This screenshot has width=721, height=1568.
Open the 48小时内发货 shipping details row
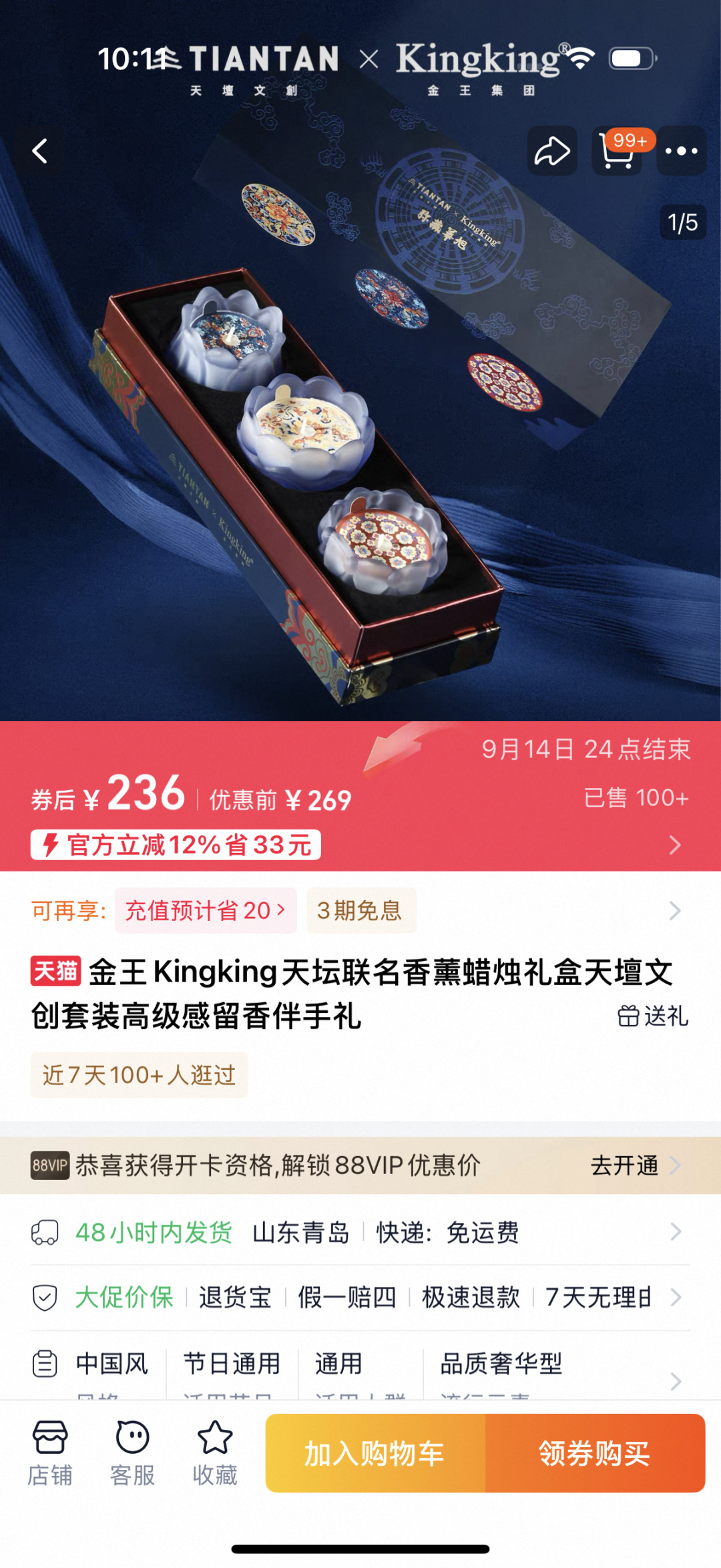(360, 1232)
